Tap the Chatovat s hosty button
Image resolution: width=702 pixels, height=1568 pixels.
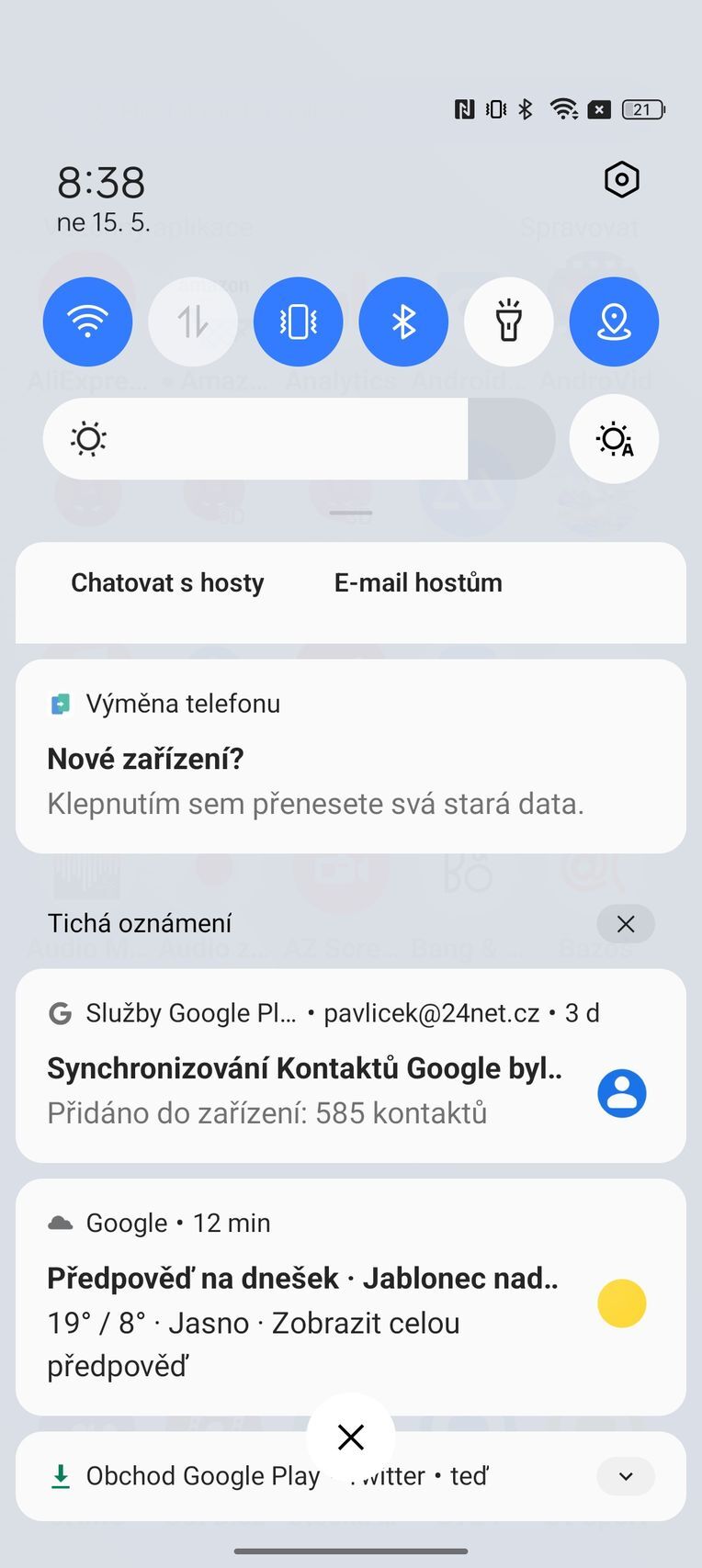point(167,581)
